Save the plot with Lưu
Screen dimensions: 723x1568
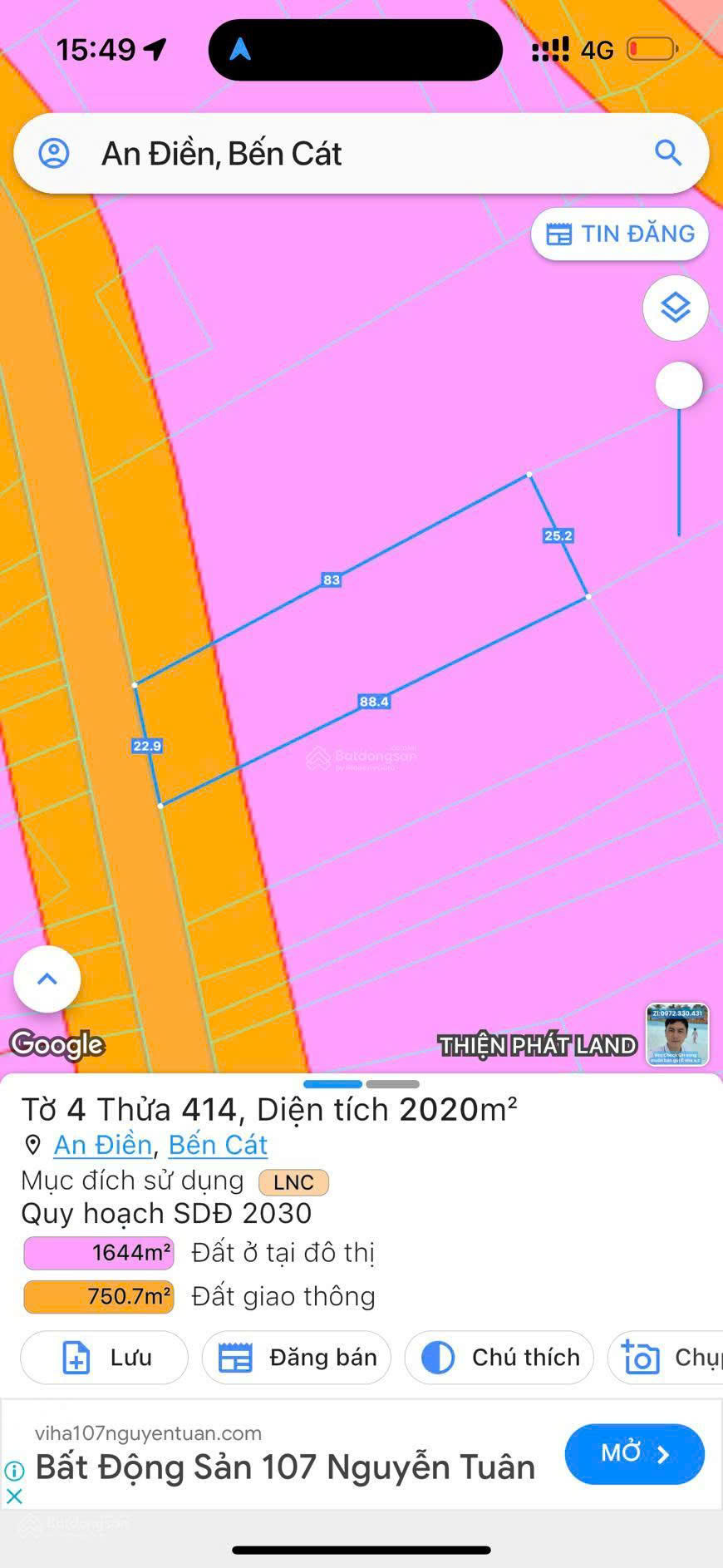point(105,1358)
